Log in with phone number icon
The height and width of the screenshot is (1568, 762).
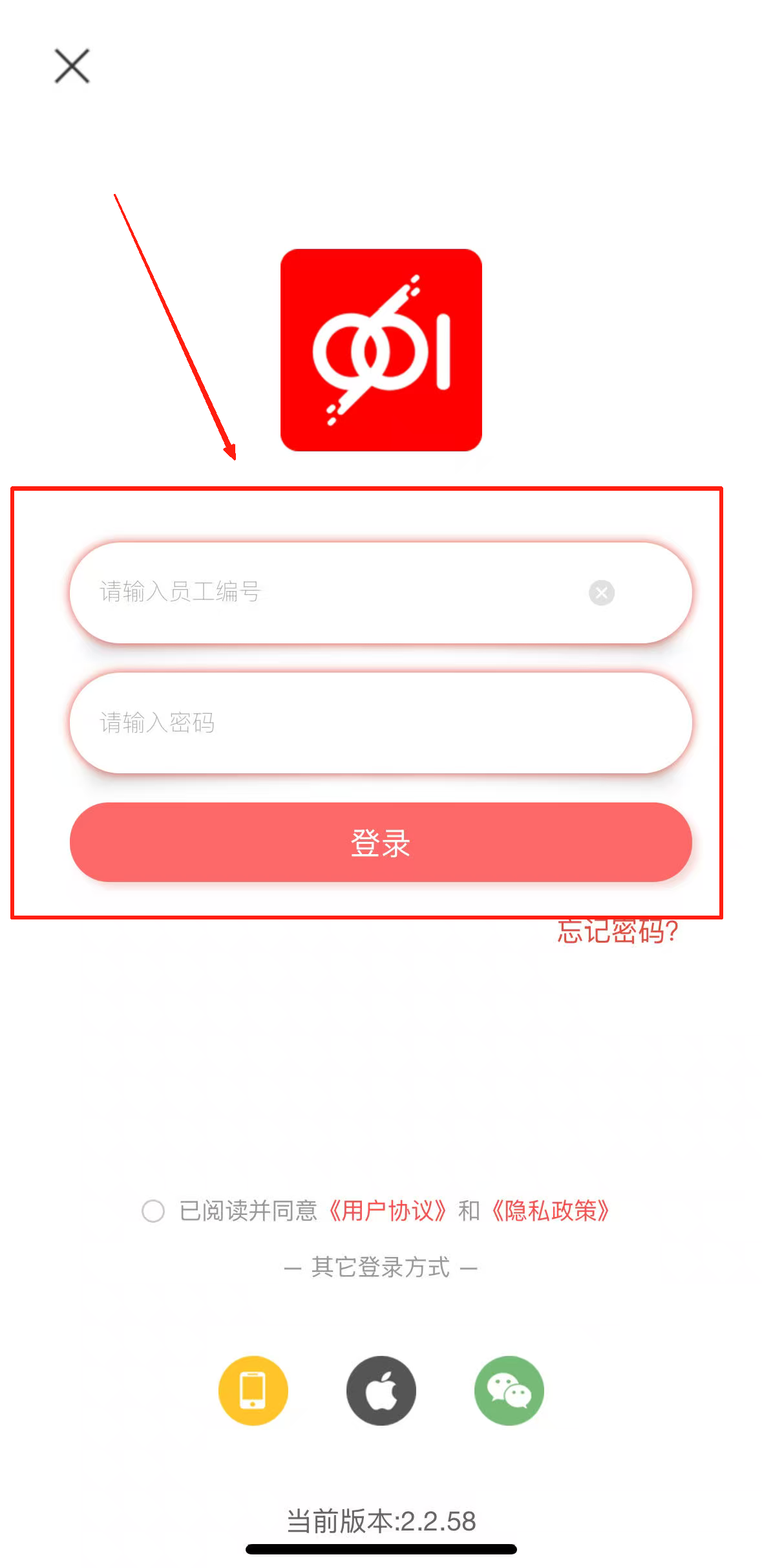[x=253, y=1390]
